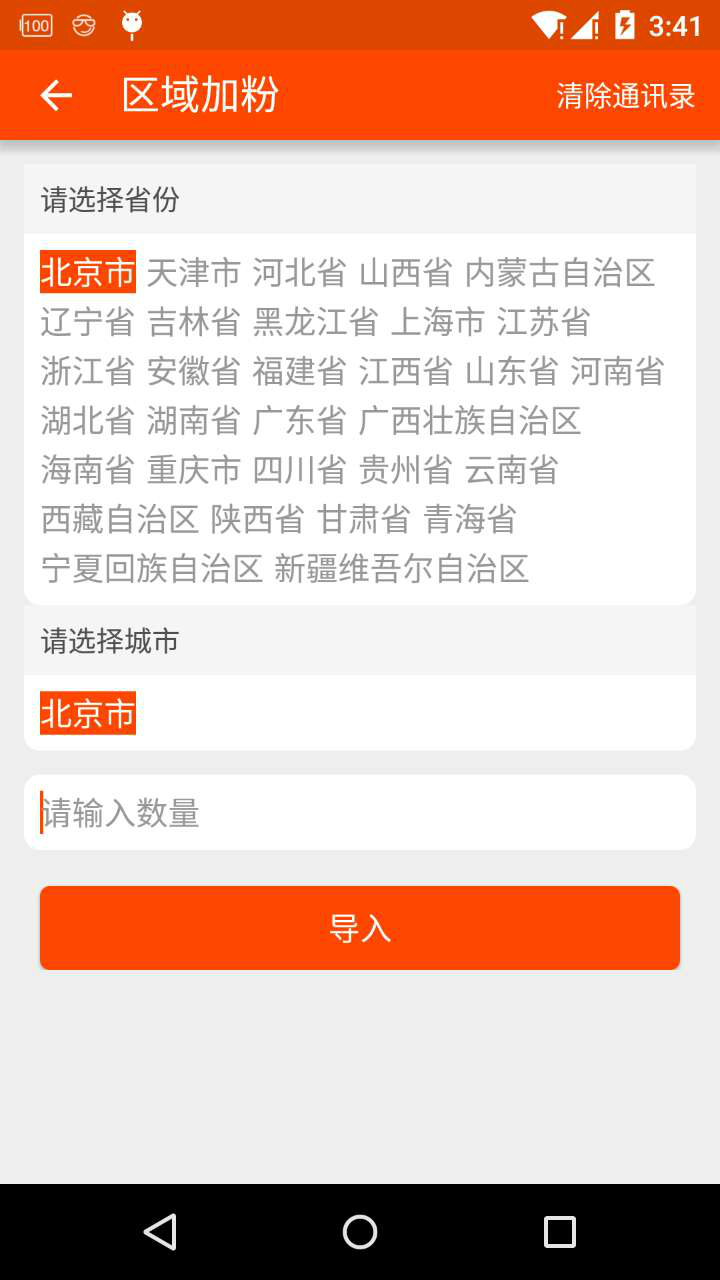
Task: Choose 云南省 from the province list
Action: (512, 469)
